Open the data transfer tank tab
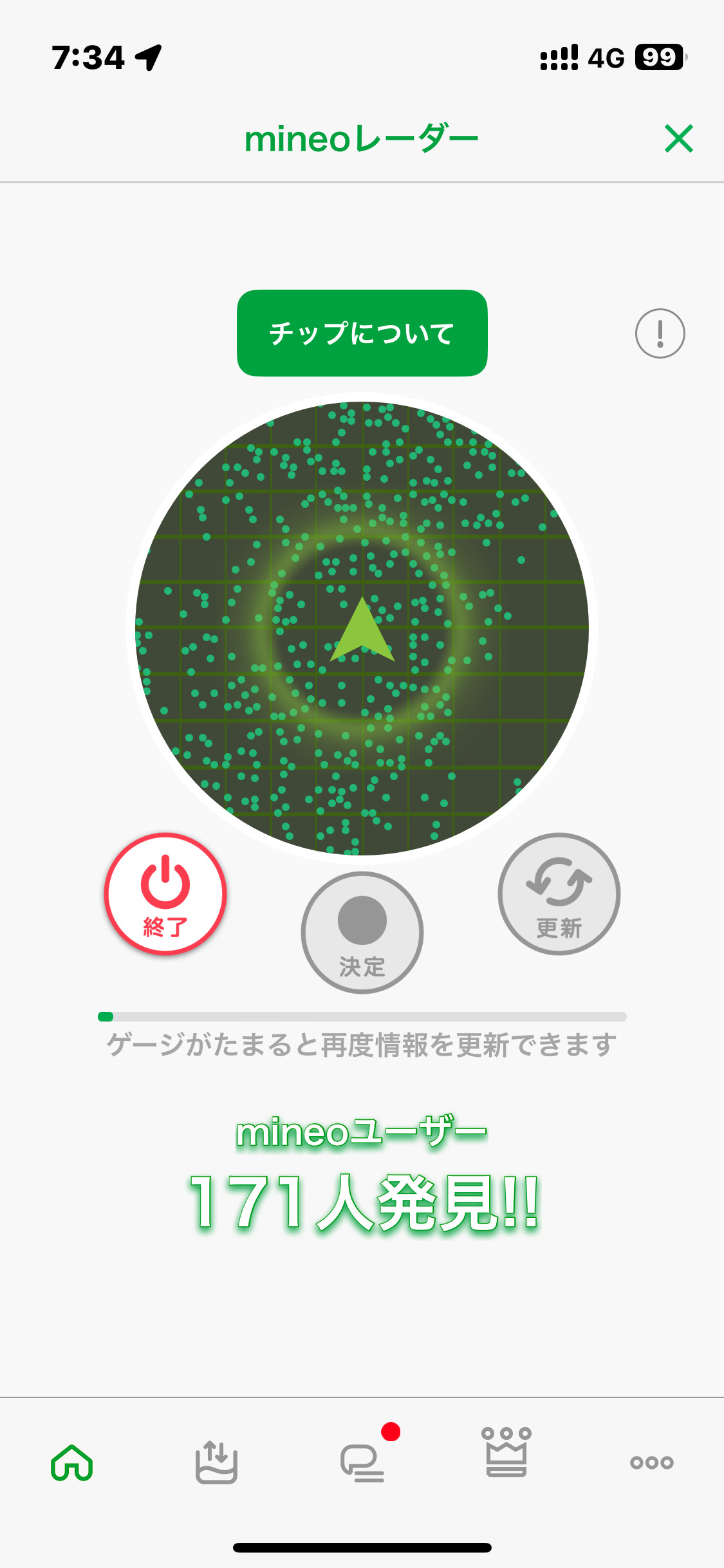The height and width of the screenshot is (1568, 724). [x=217, y=1462]
